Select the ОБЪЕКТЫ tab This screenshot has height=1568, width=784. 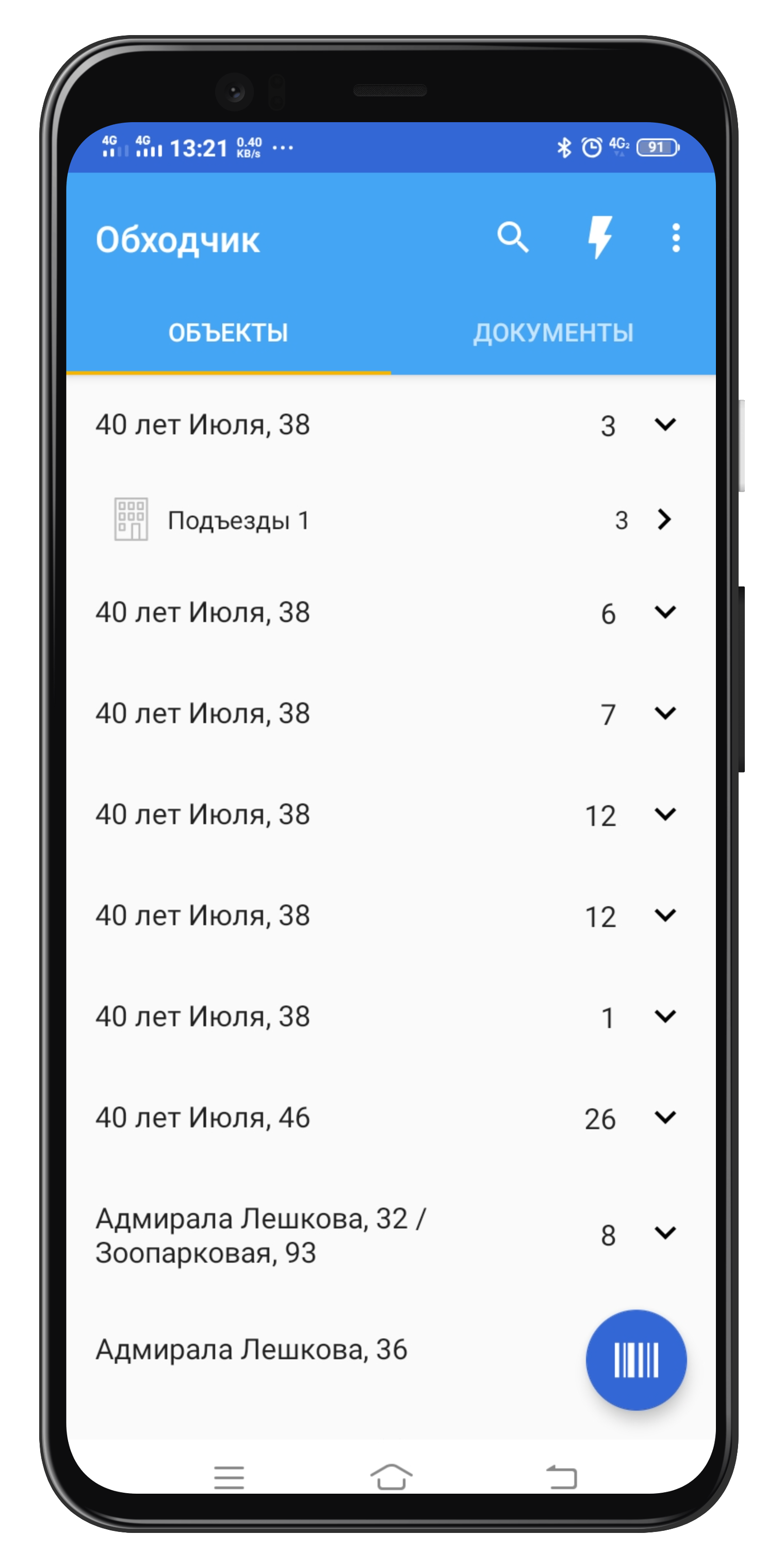228,333
